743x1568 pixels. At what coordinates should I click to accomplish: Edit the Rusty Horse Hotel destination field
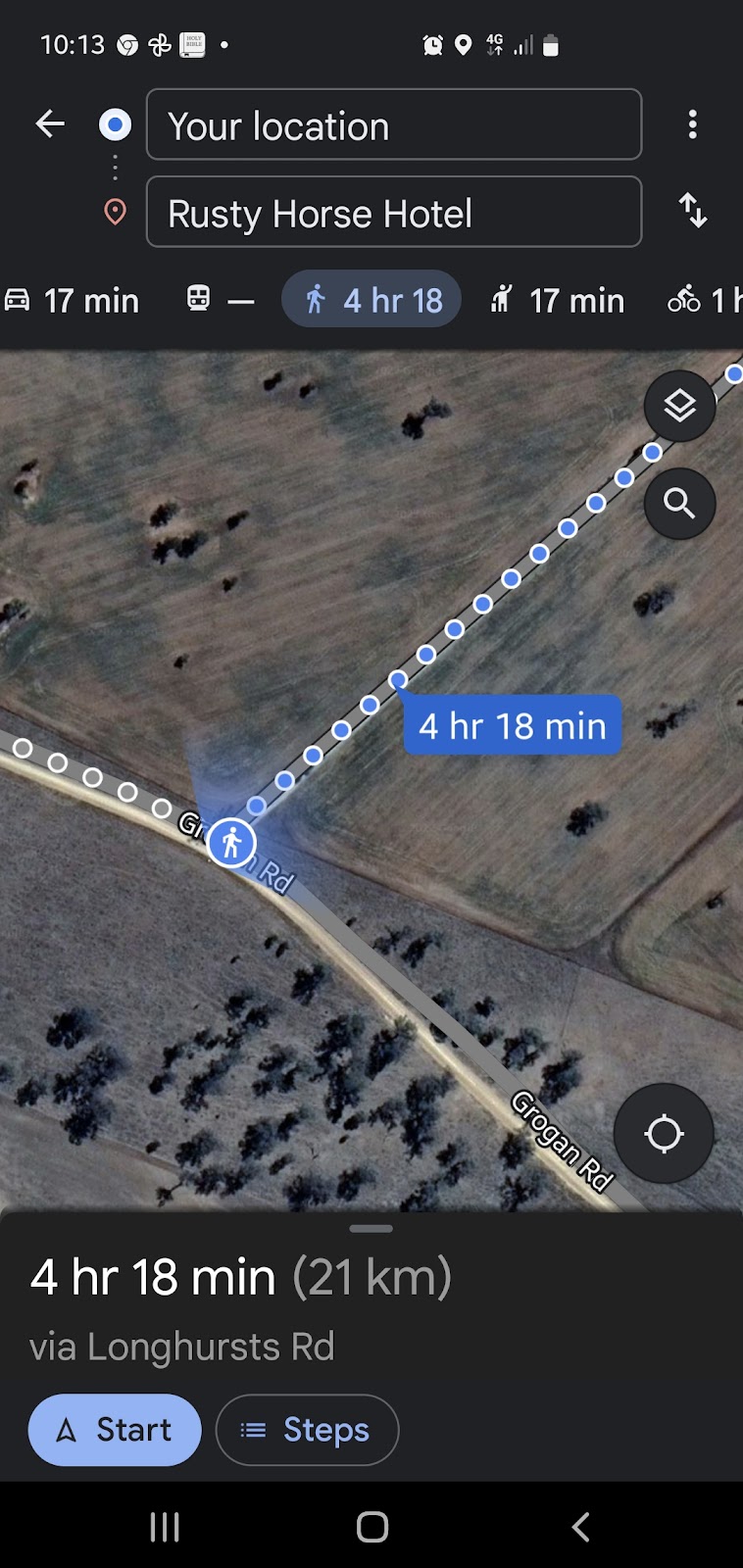coord(393,213)
